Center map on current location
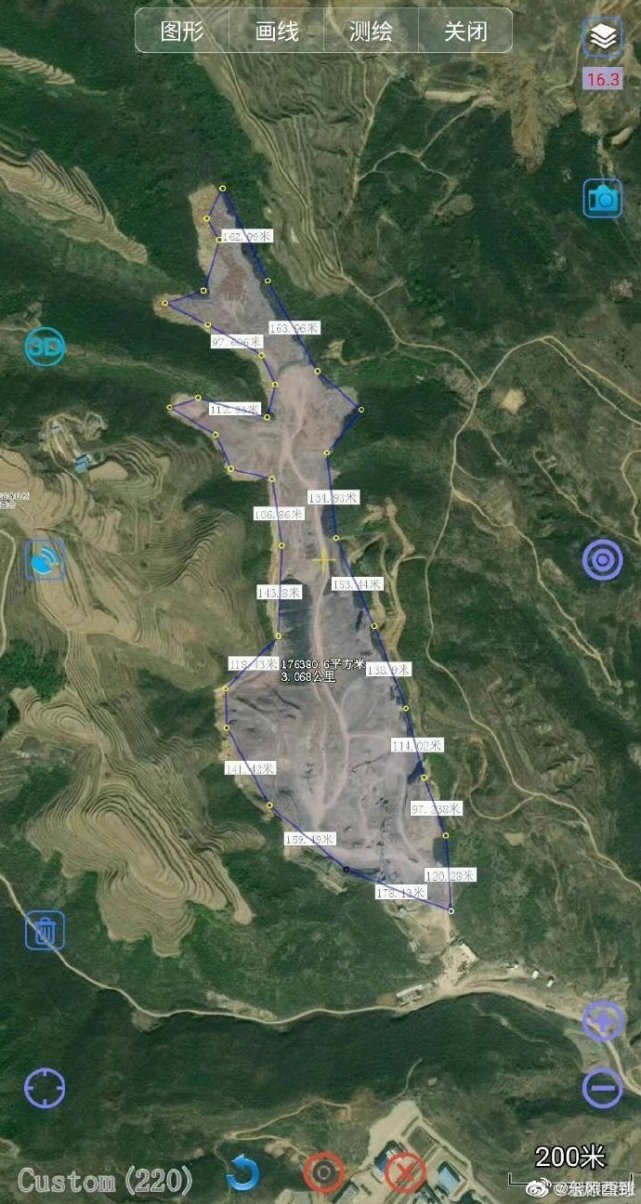 coord(44,1088)
